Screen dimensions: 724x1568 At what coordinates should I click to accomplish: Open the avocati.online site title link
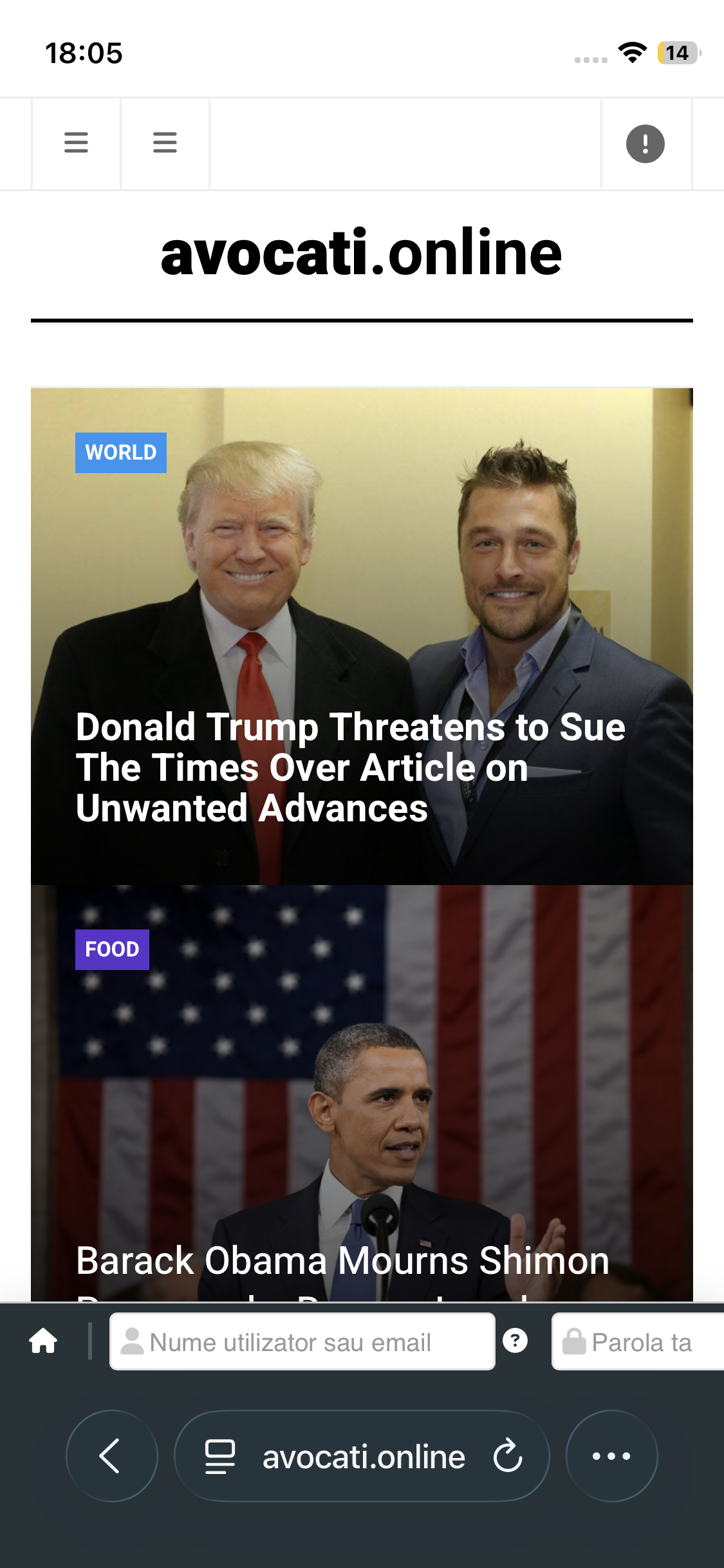click(x=361, y=252)
